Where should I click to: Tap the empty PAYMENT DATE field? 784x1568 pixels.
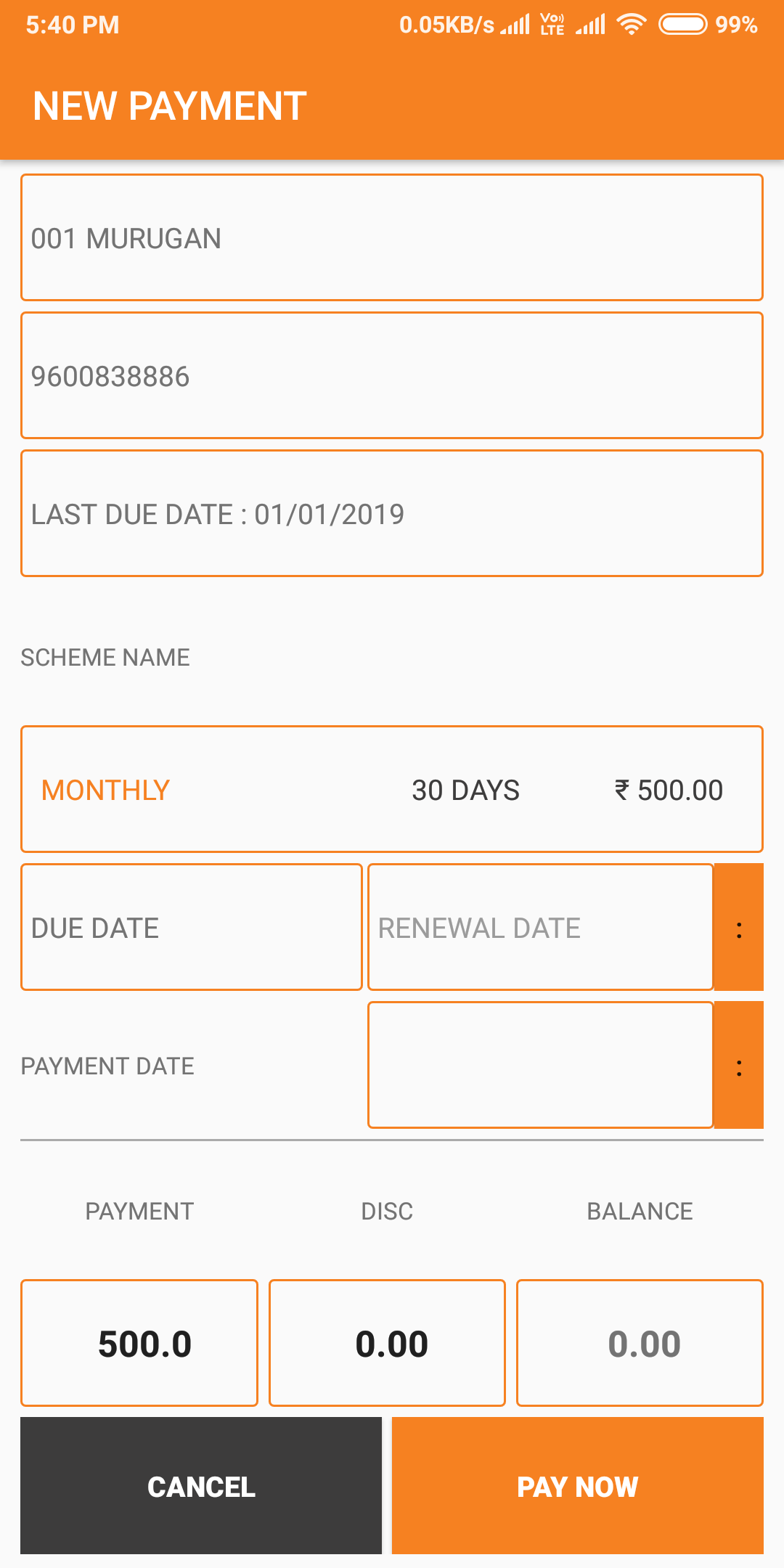[541, 1065]
